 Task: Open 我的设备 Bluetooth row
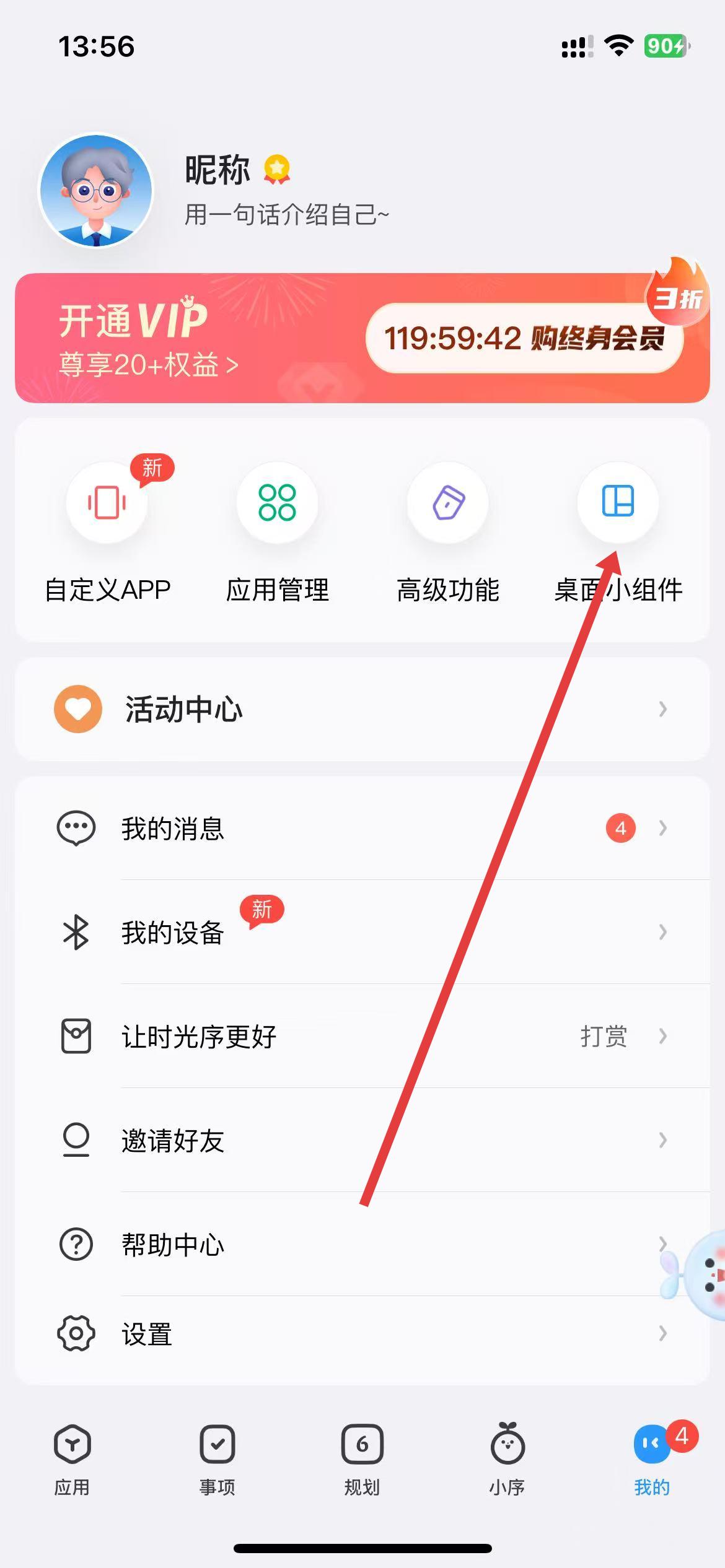click(x=362, y=932)
